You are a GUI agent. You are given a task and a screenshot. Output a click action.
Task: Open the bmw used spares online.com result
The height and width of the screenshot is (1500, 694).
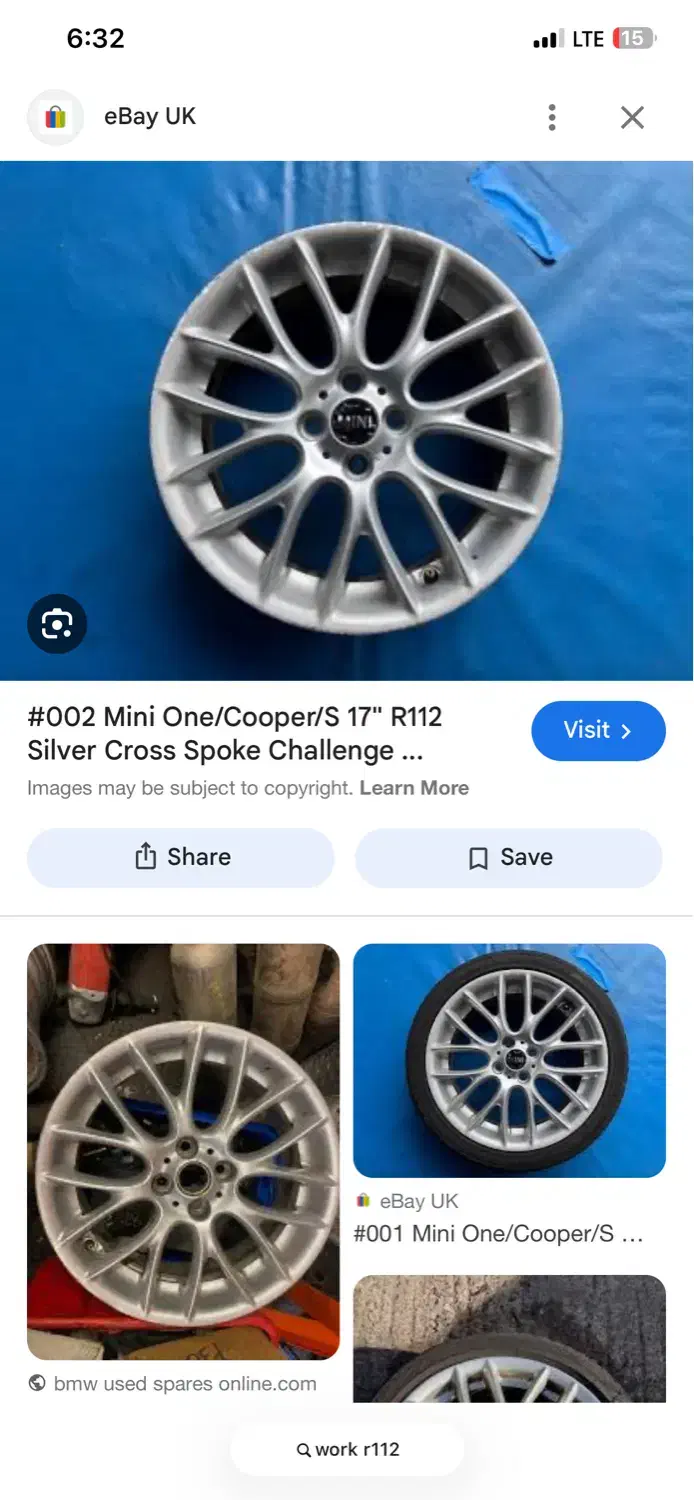[183, 1151]
